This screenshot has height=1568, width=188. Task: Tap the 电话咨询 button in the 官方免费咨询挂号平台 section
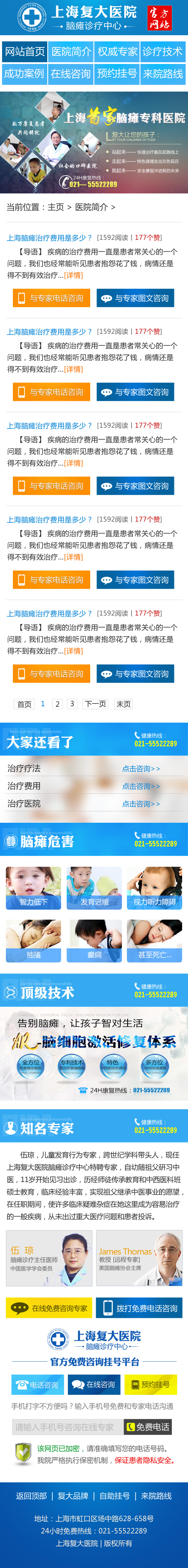tap(37, 1384)
